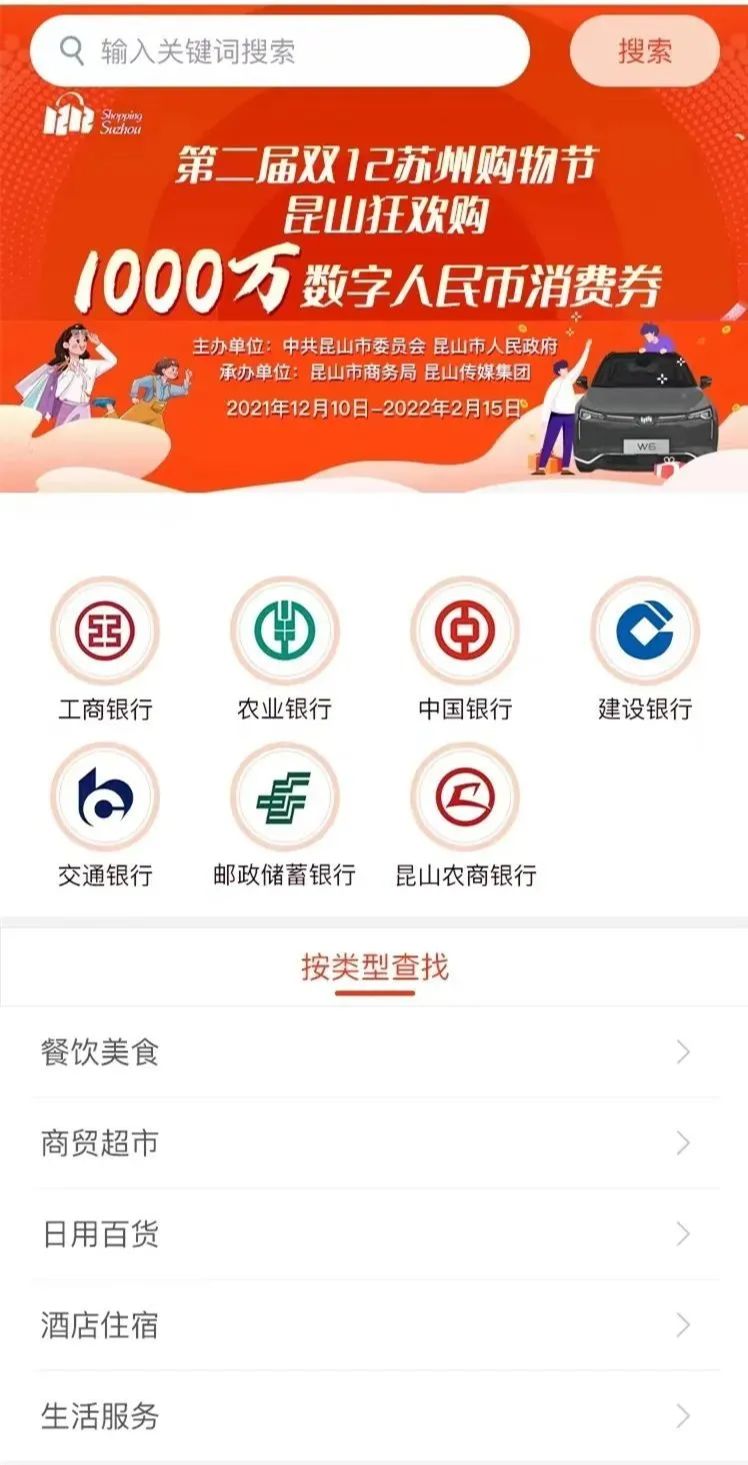The height and width of the screenshot is (1465, 748).
Task: Tap the 搜索 search button
Action: pyautogui.click(x=644, y=52)
